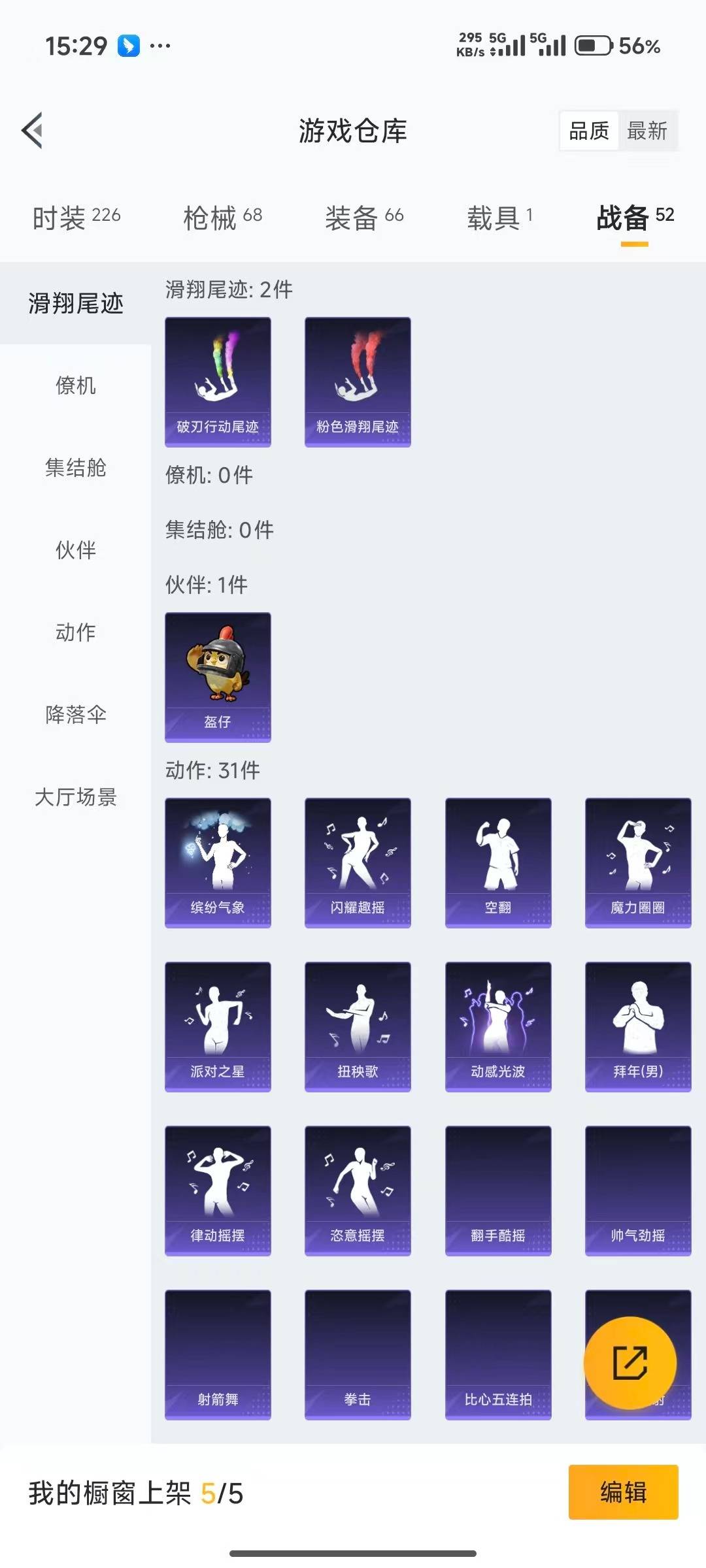Select the 魔力圈圈 emote icon

tap(637, 861)
